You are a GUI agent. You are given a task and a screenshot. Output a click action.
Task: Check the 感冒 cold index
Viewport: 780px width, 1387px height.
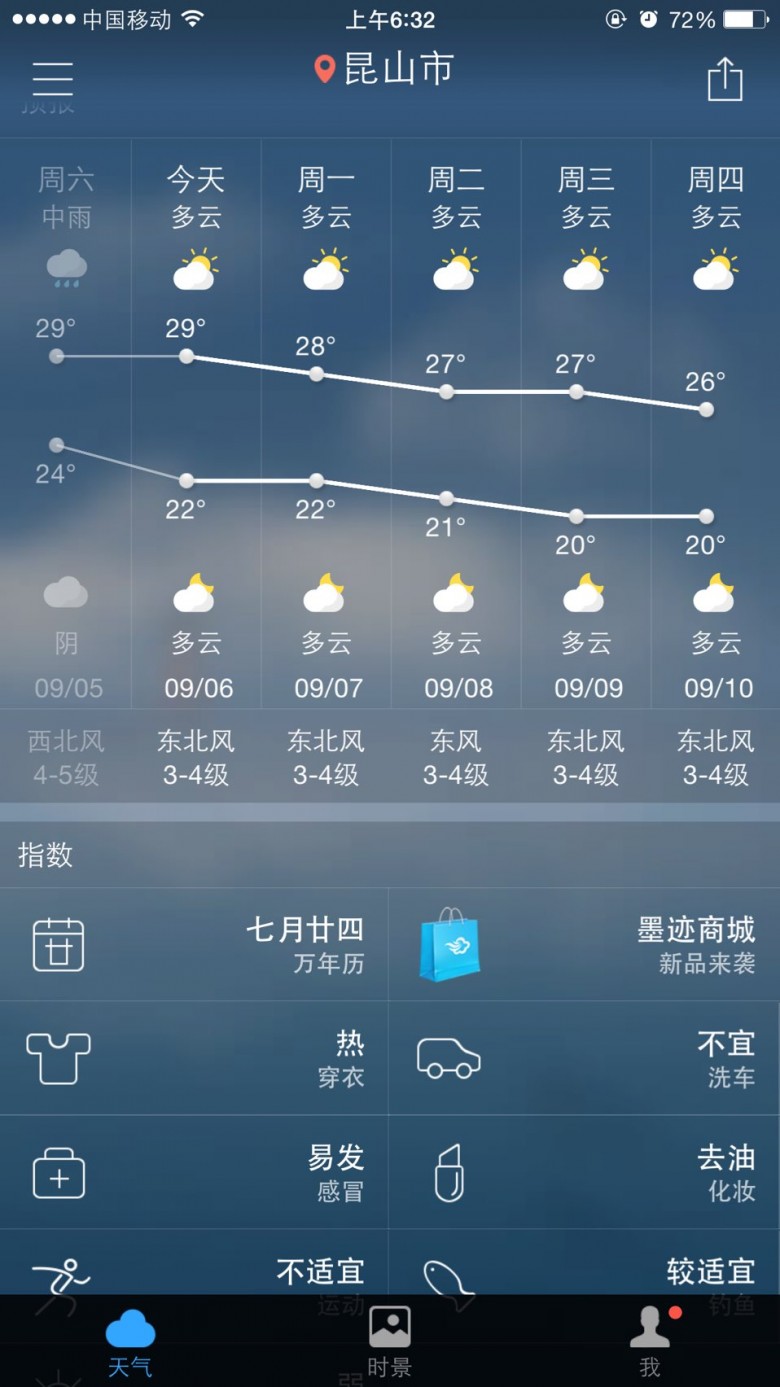pyautogui.click(x=194, y=1173)
